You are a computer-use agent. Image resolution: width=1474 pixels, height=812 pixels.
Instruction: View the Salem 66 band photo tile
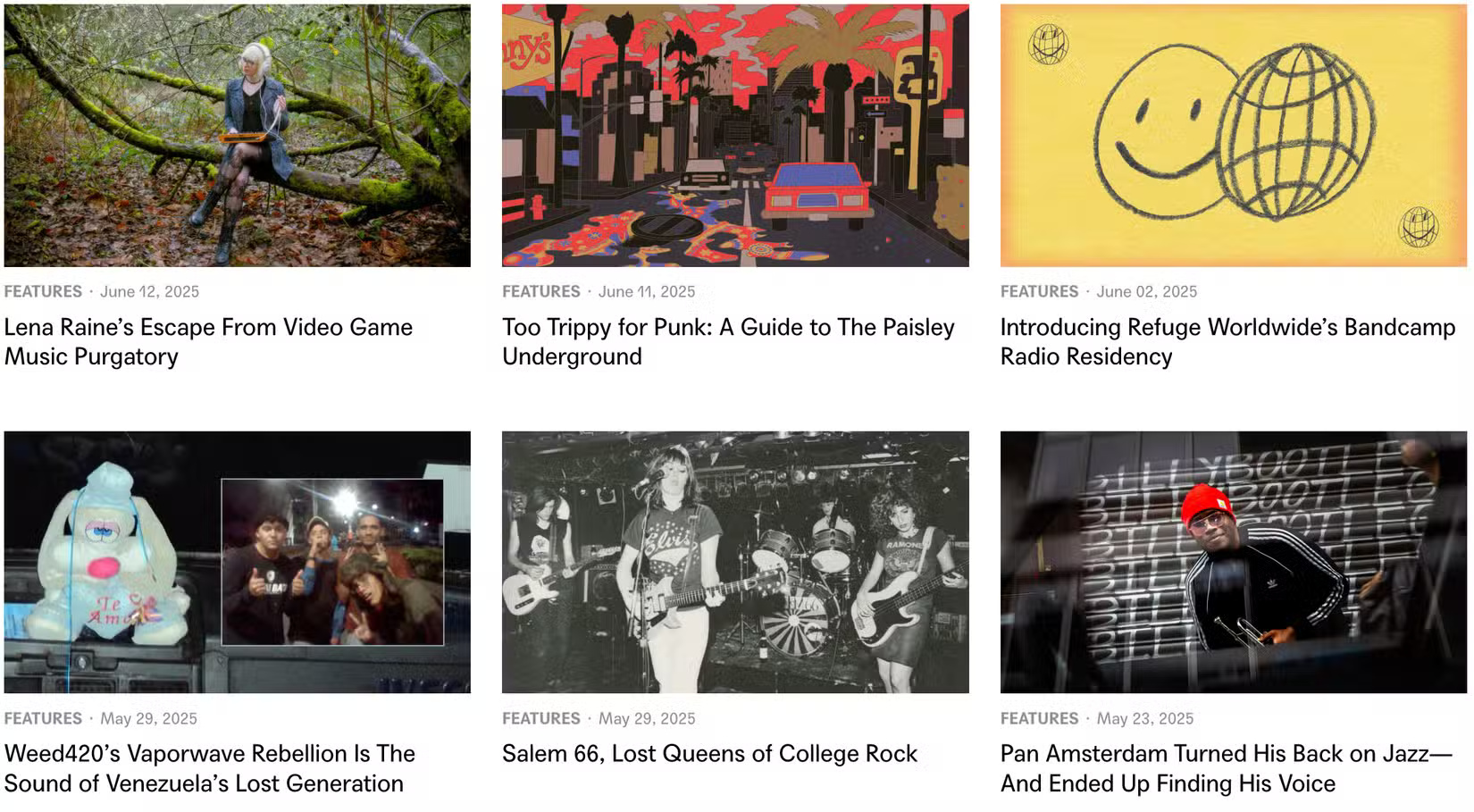734,562
